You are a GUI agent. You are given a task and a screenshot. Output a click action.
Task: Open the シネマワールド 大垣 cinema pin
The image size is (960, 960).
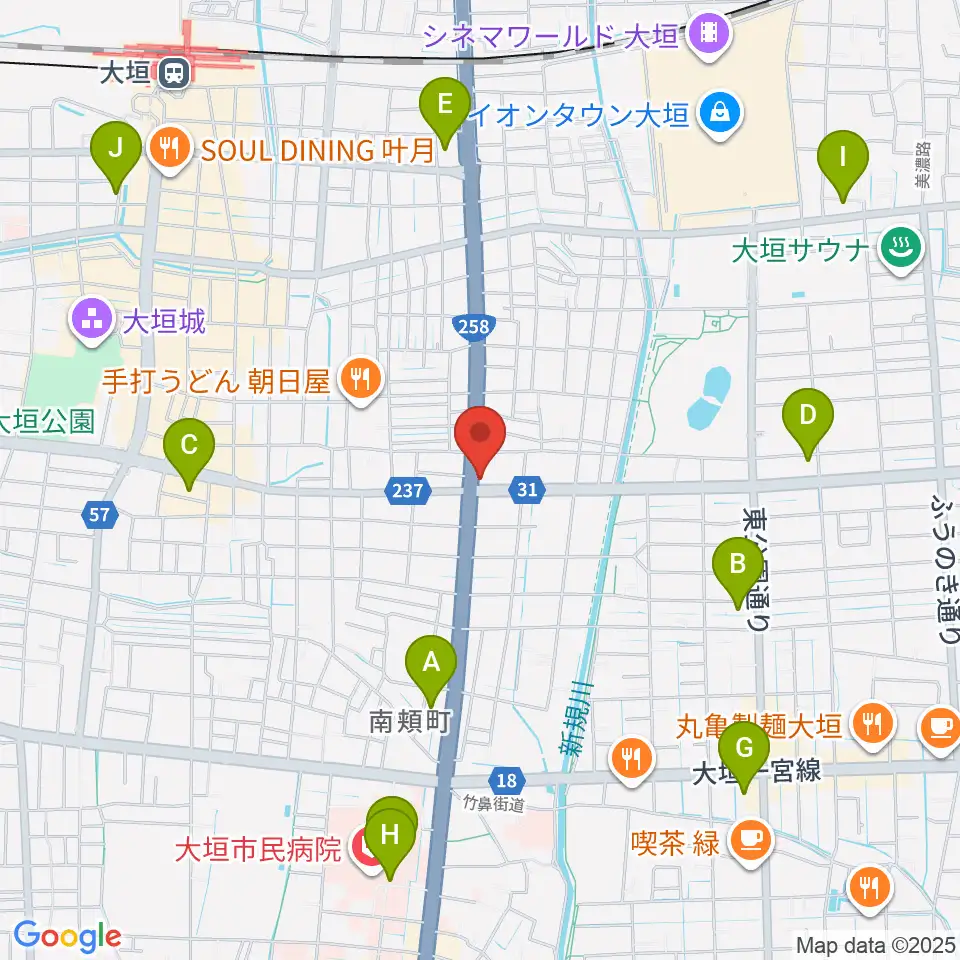pos(710,36)
